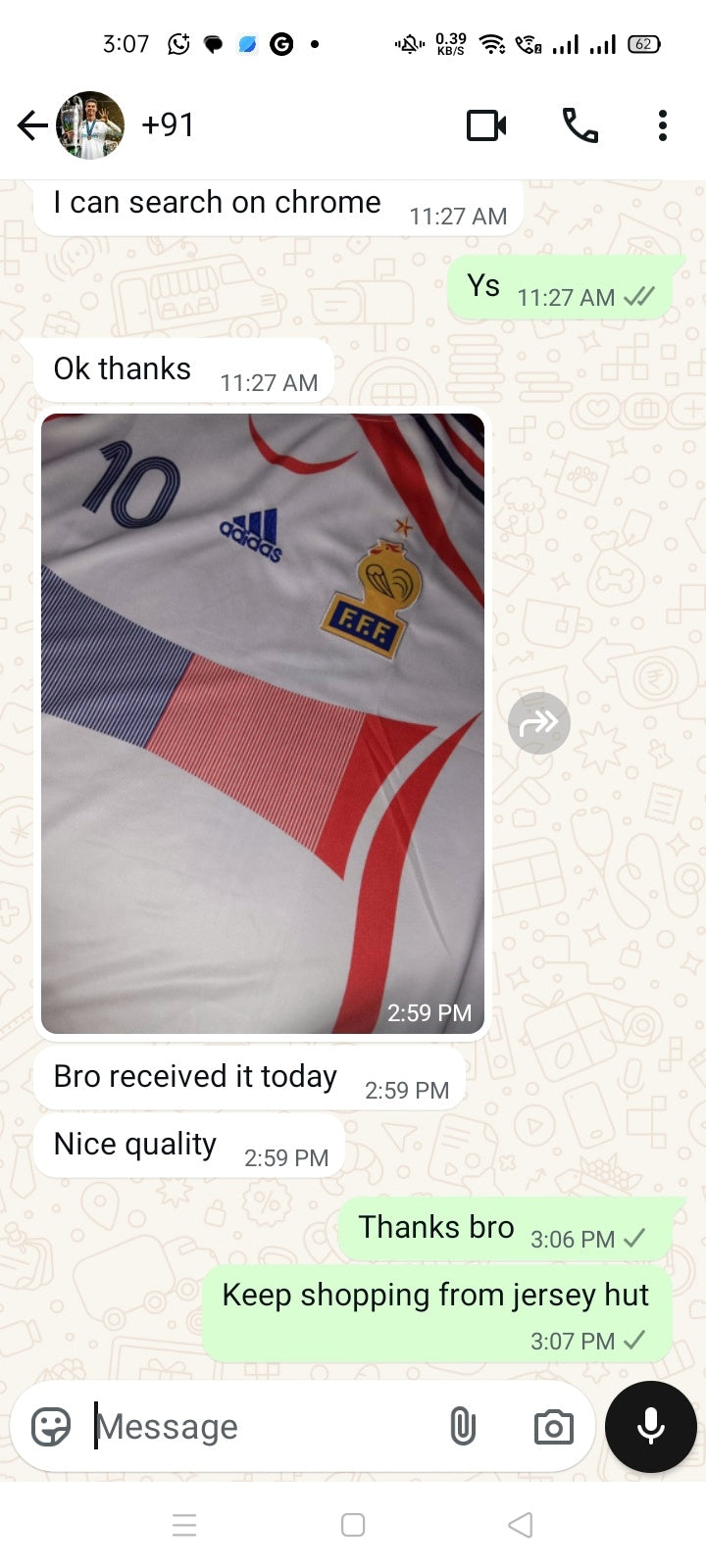Tap the microphone voice message button
Viewport: 706px width, 1568px height.
(651, 1427)
